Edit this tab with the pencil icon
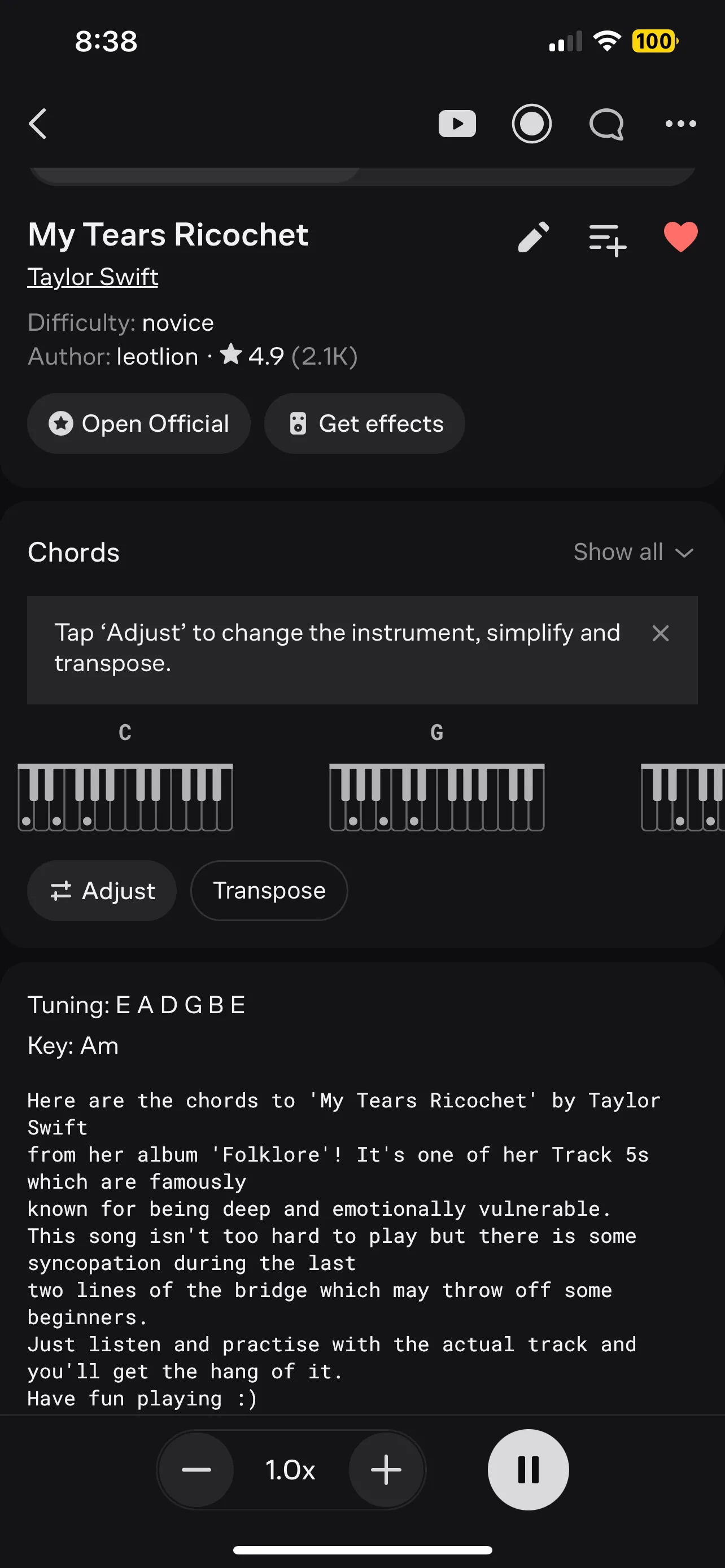This screenshot has width=725, height=1568. coord(533,237)
